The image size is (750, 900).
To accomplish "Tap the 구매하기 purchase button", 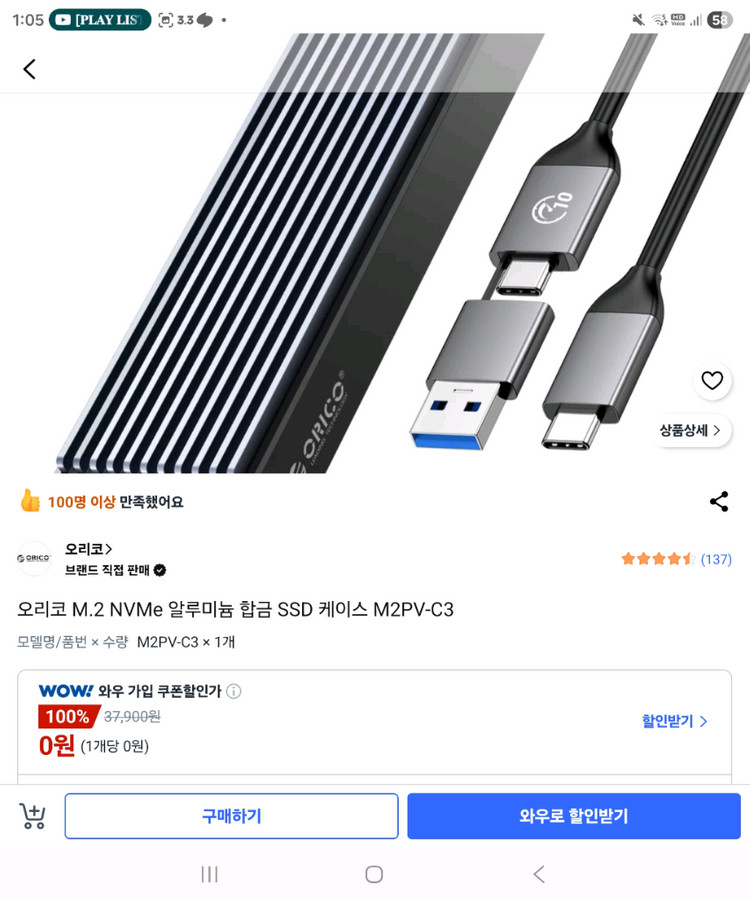I will tap(231, 816).
